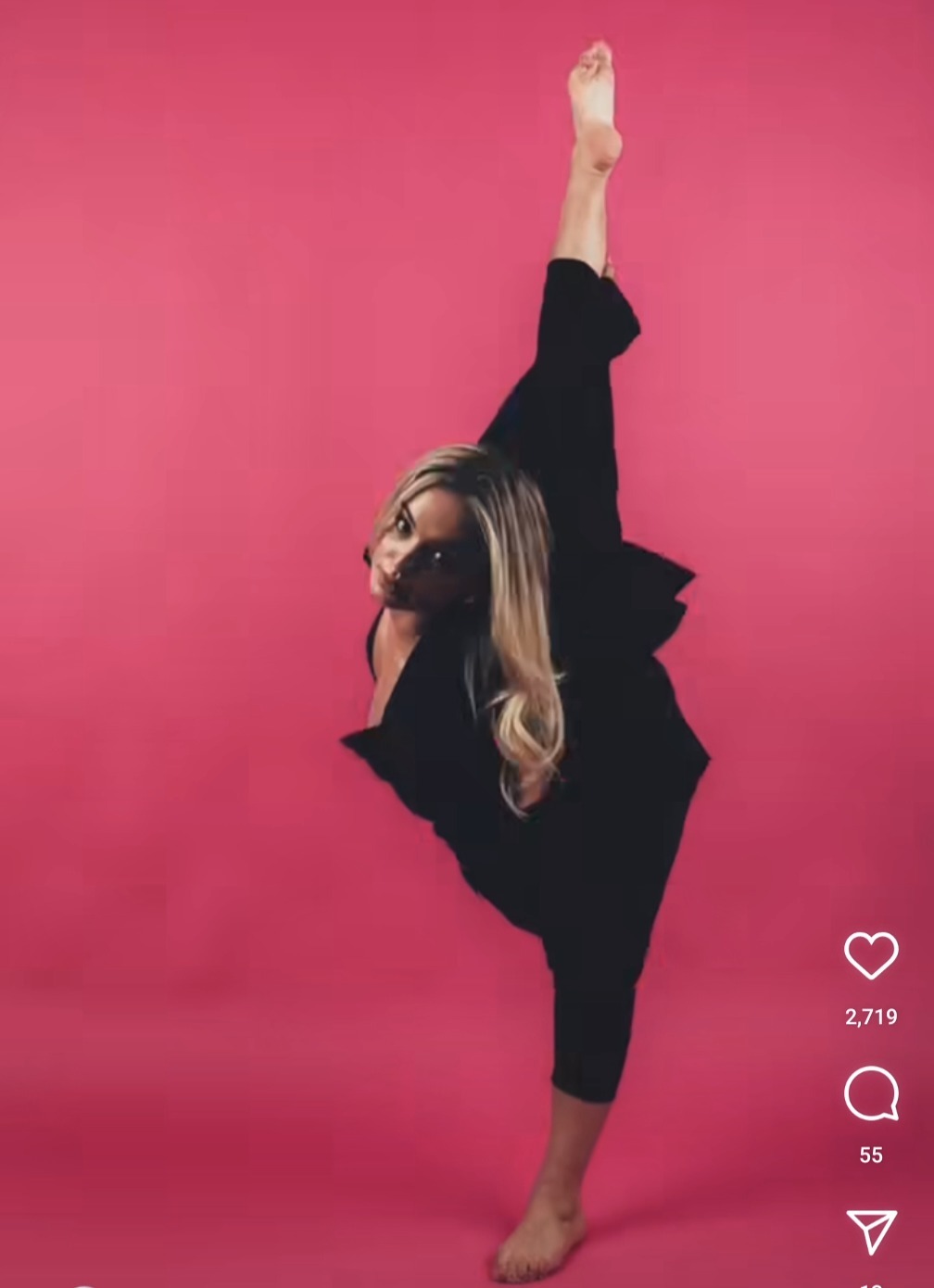Open the comments on this reel
The width and height of the screenshot is (934, 1288).
871,1093
